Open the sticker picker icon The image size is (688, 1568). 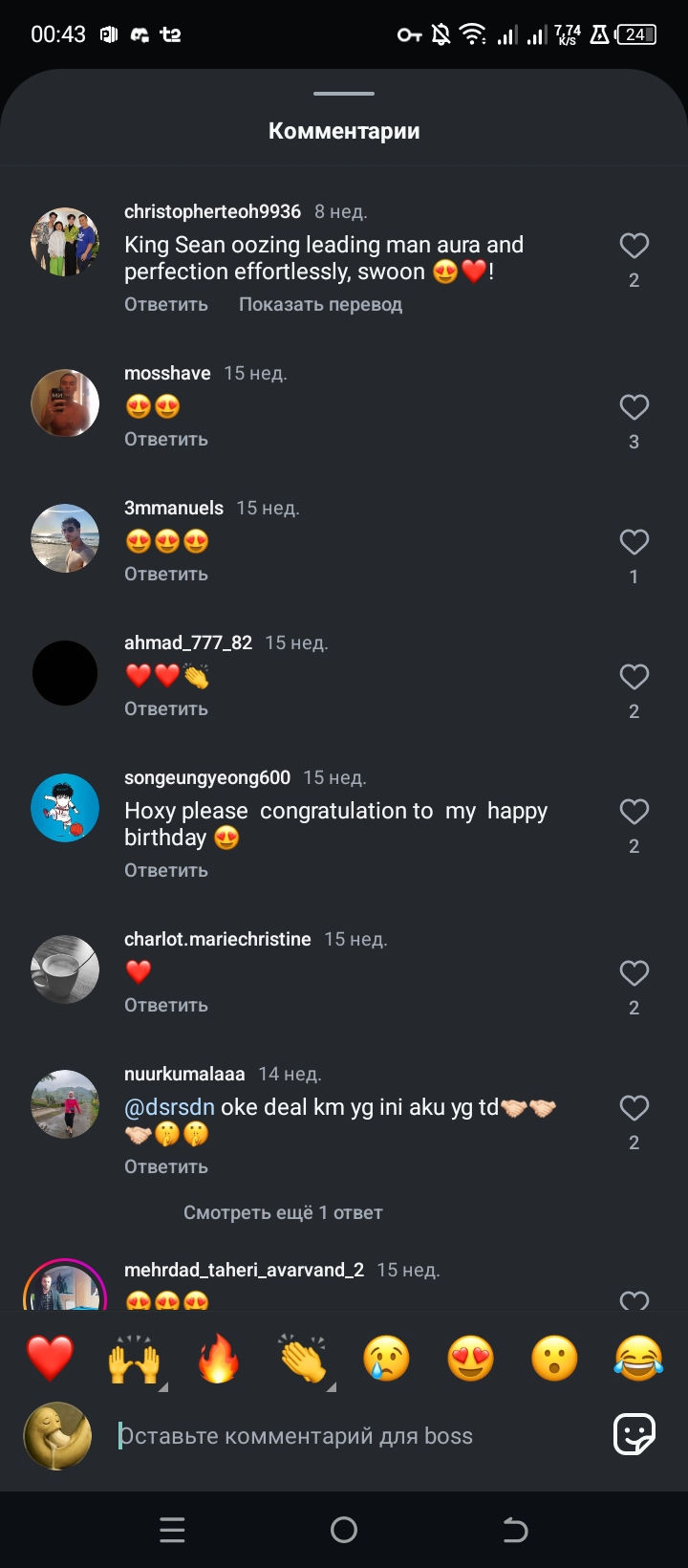click(x=634, y=1435)
